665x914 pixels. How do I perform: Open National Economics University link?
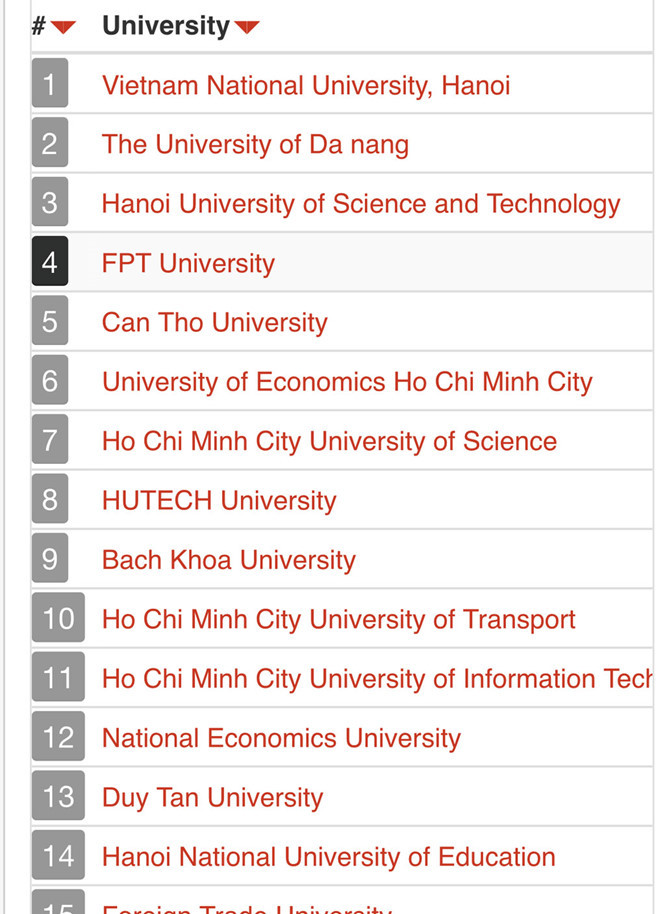(x=281, y=738)
